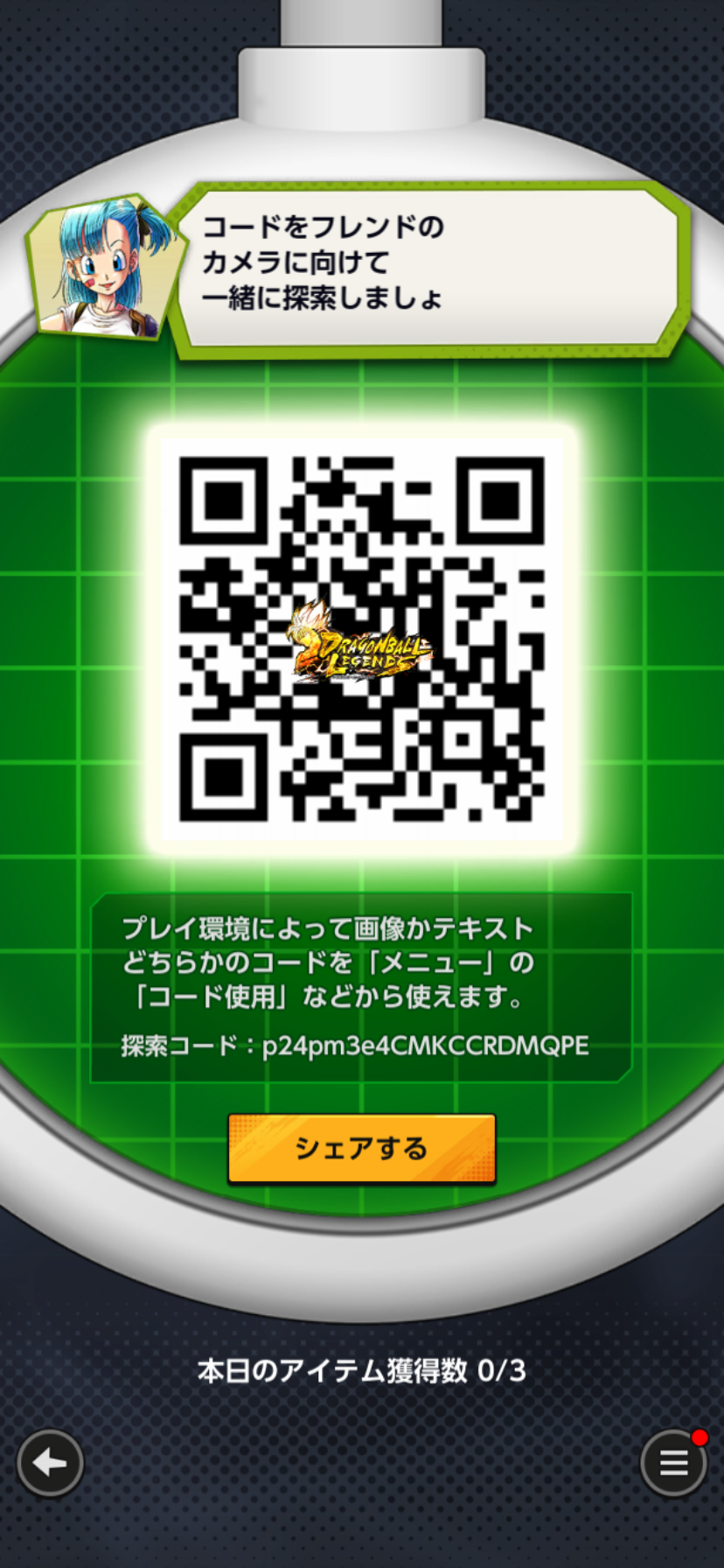Go back with the arrow button
Screen dimensions: 724x1568
click(x=51, y=1462)
